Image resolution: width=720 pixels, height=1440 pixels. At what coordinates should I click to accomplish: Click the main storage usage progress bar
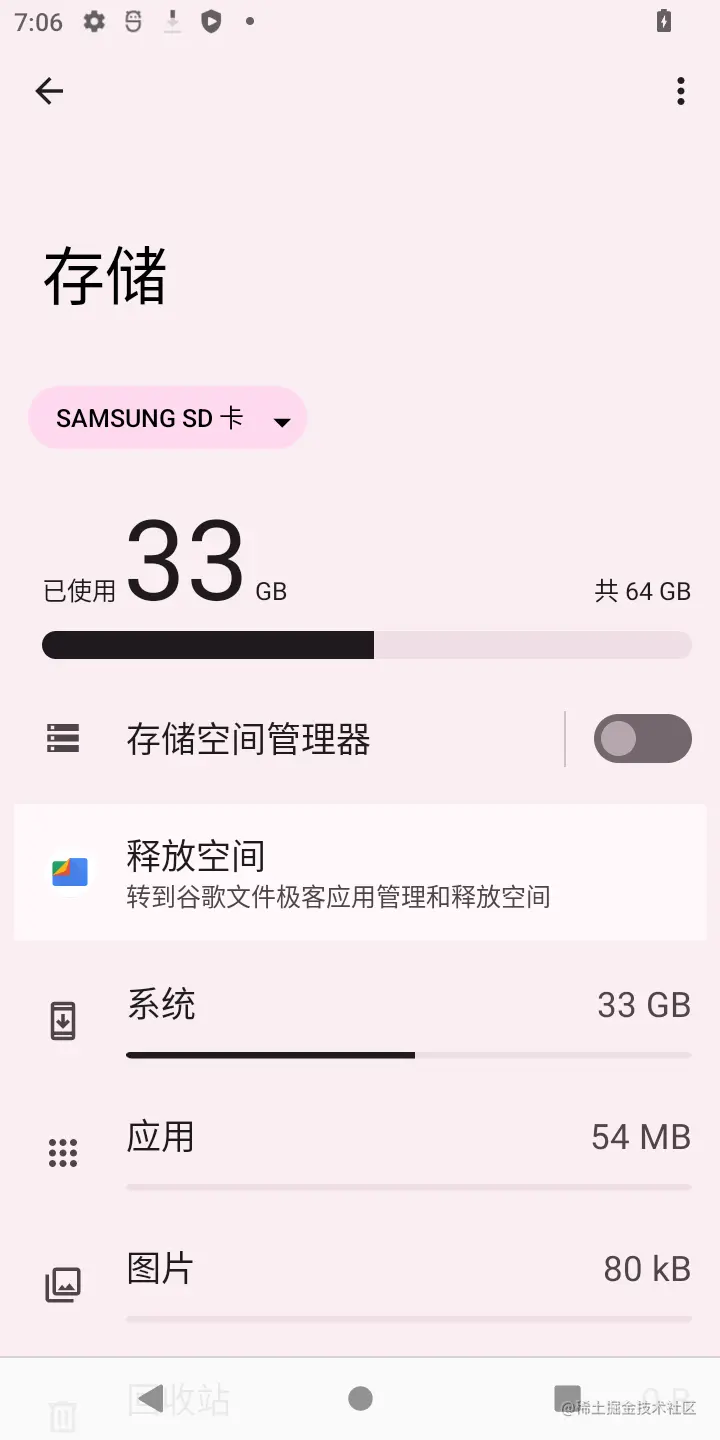click(366, 645)
